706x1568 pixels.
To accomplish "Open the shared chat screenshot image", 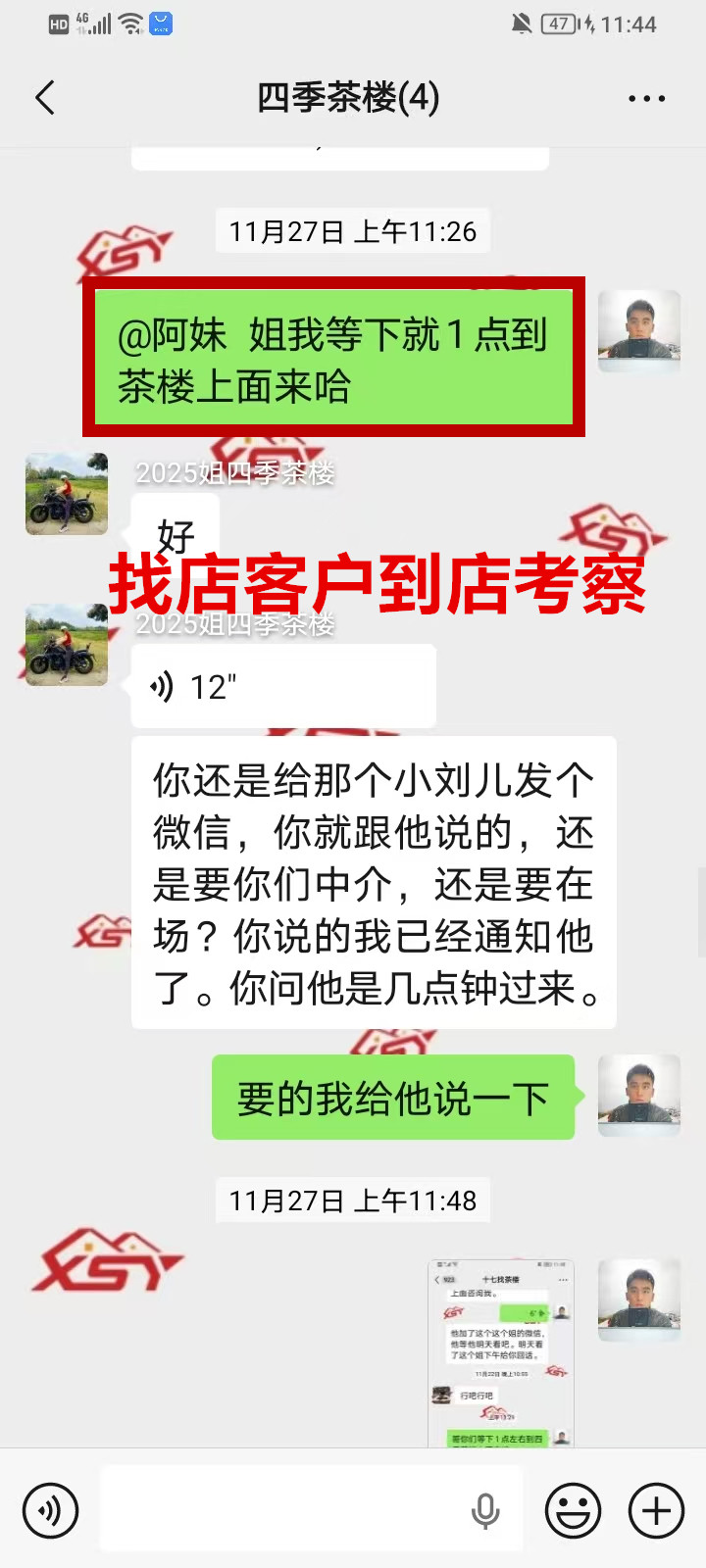I will 500,1352.
